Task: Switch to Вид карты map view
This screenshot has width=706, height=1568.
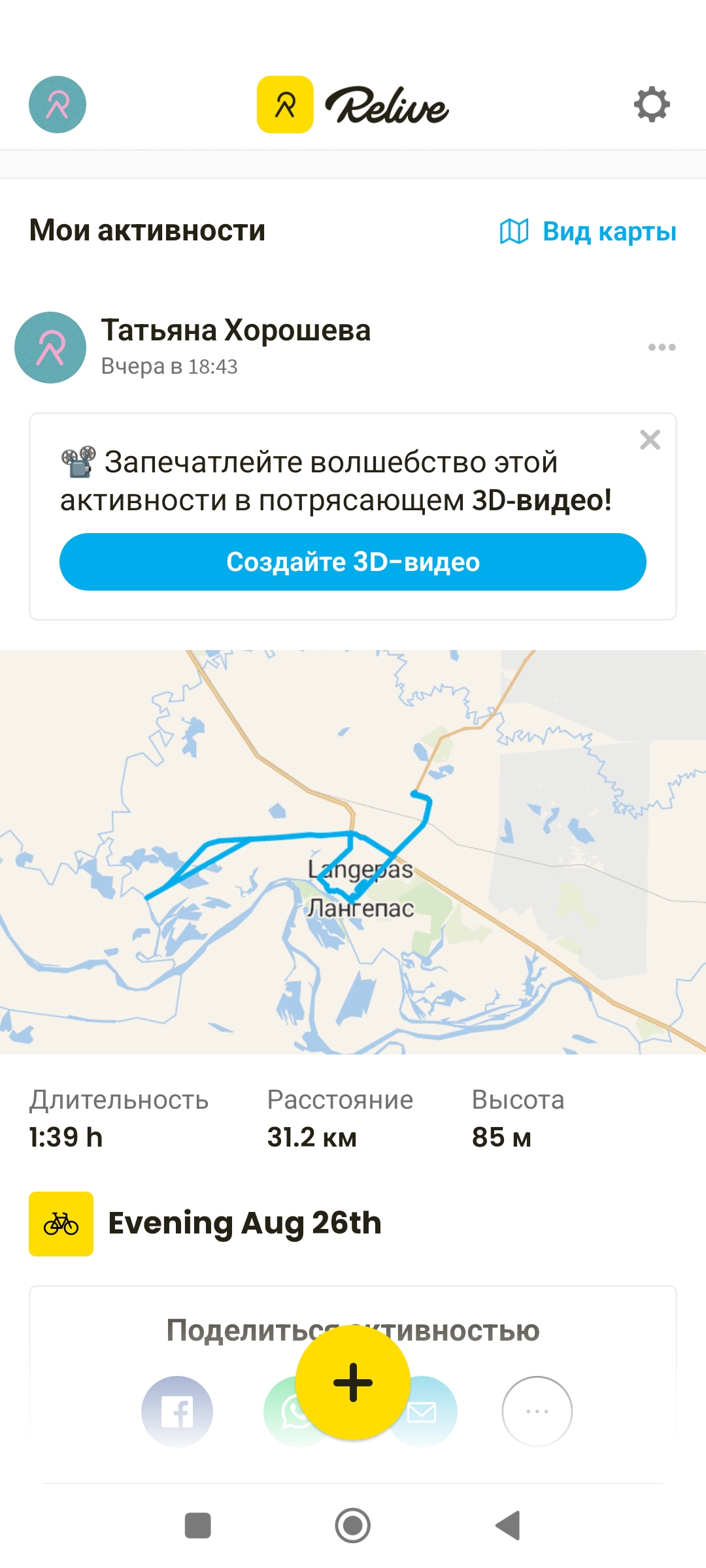Action: coord(588,231)
